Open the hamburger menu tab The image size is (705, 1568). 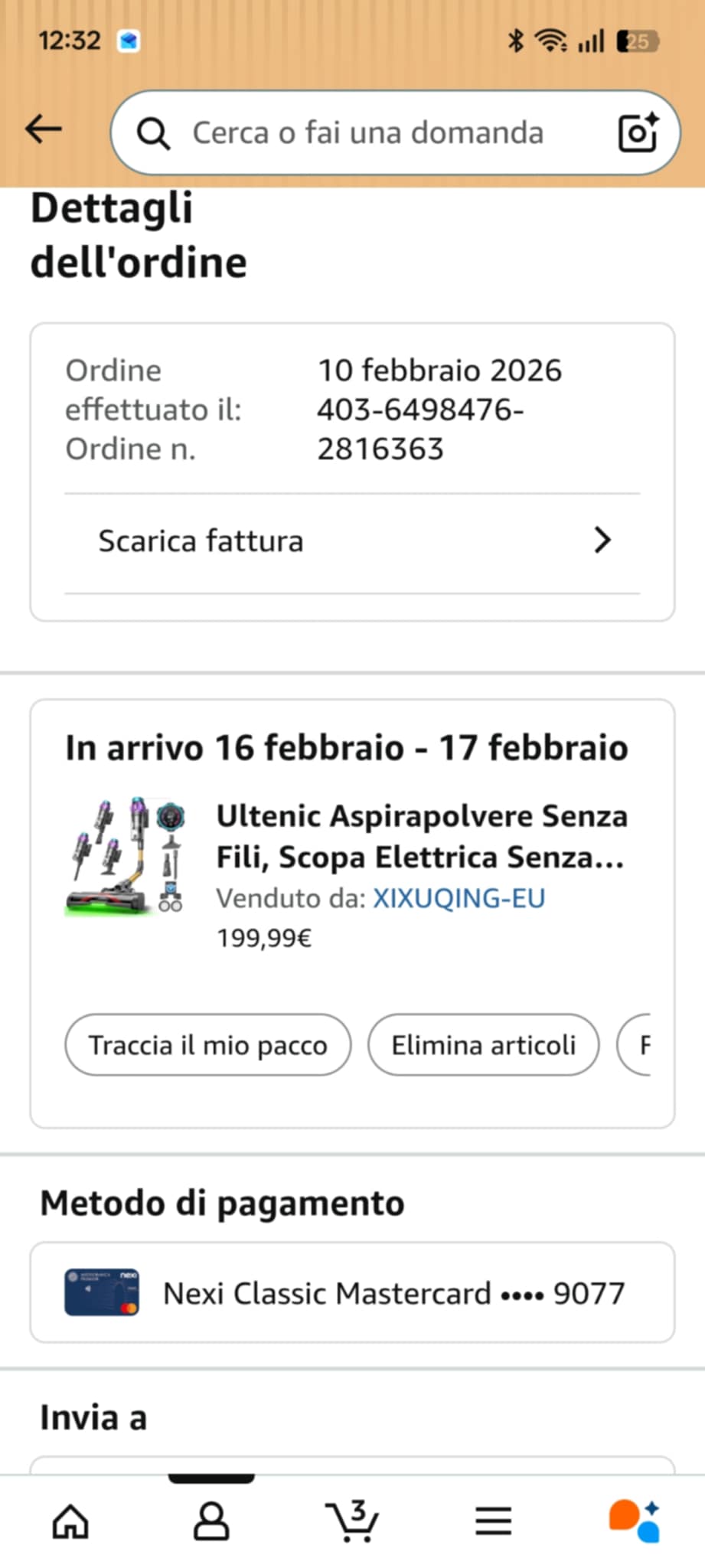coord(493,1521)
